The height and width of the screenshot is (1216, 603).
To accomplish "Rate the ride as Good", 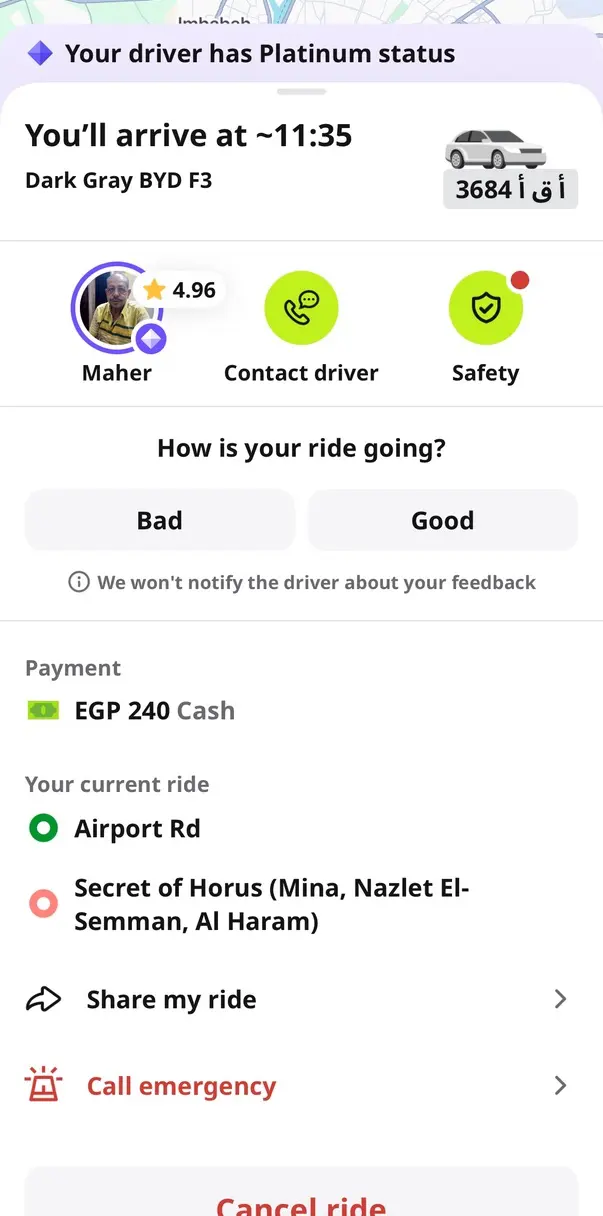I will (x=442, y=520).
